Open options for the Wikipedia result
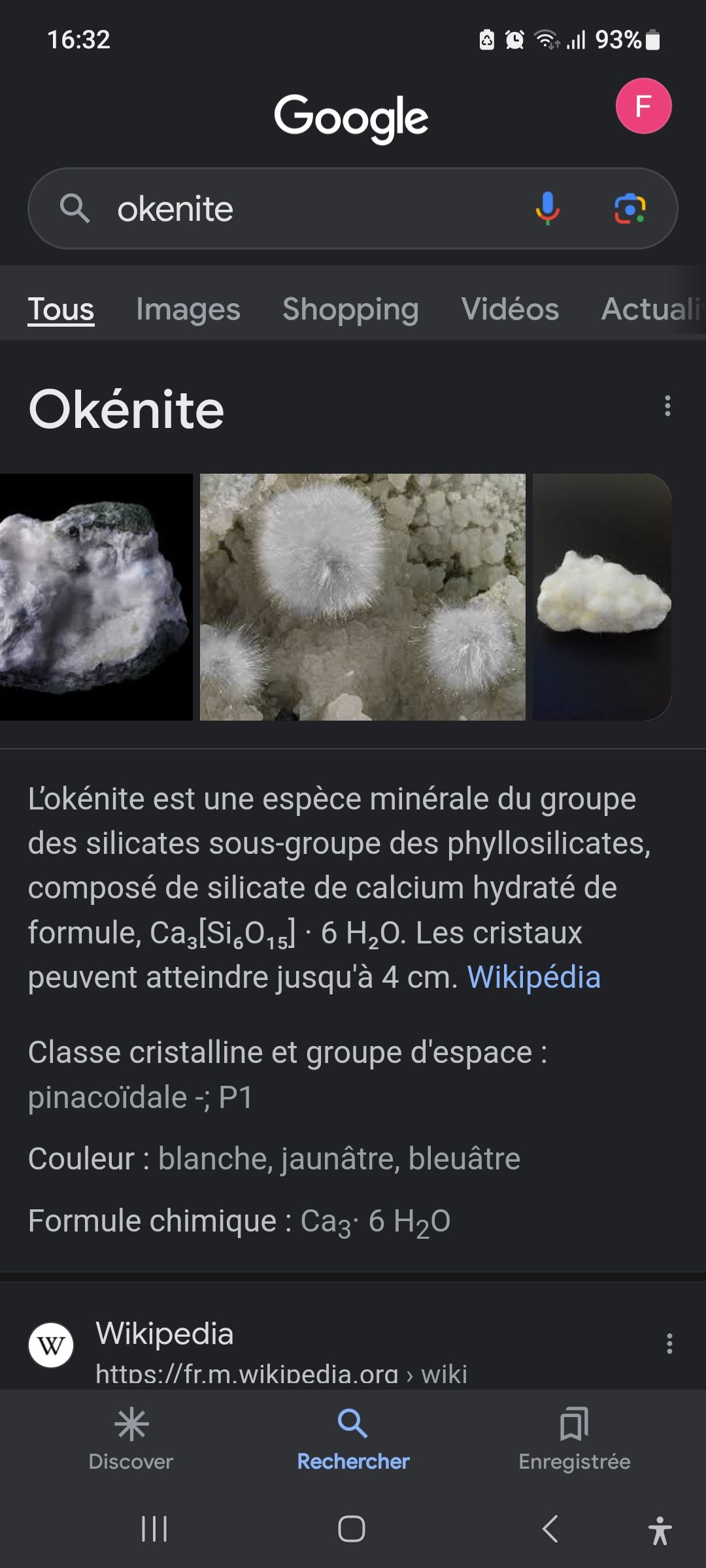This screenshot has height=1568, width=706. pos(669,1343)
